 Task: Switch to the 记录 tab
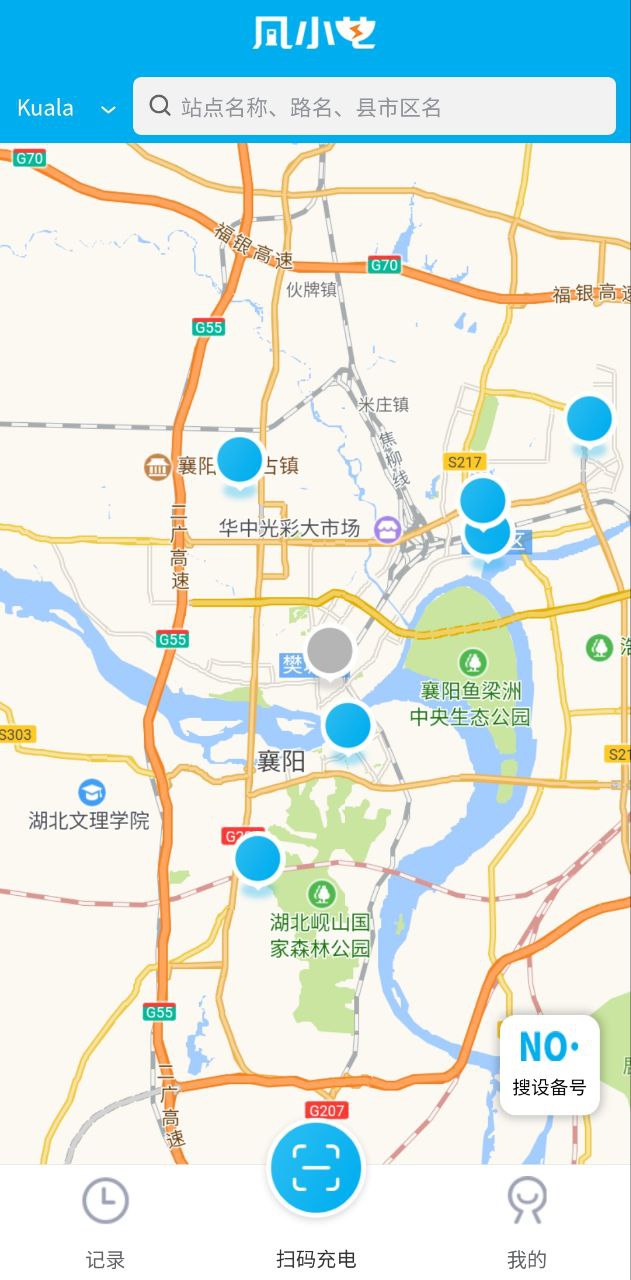pos(105,1220)
